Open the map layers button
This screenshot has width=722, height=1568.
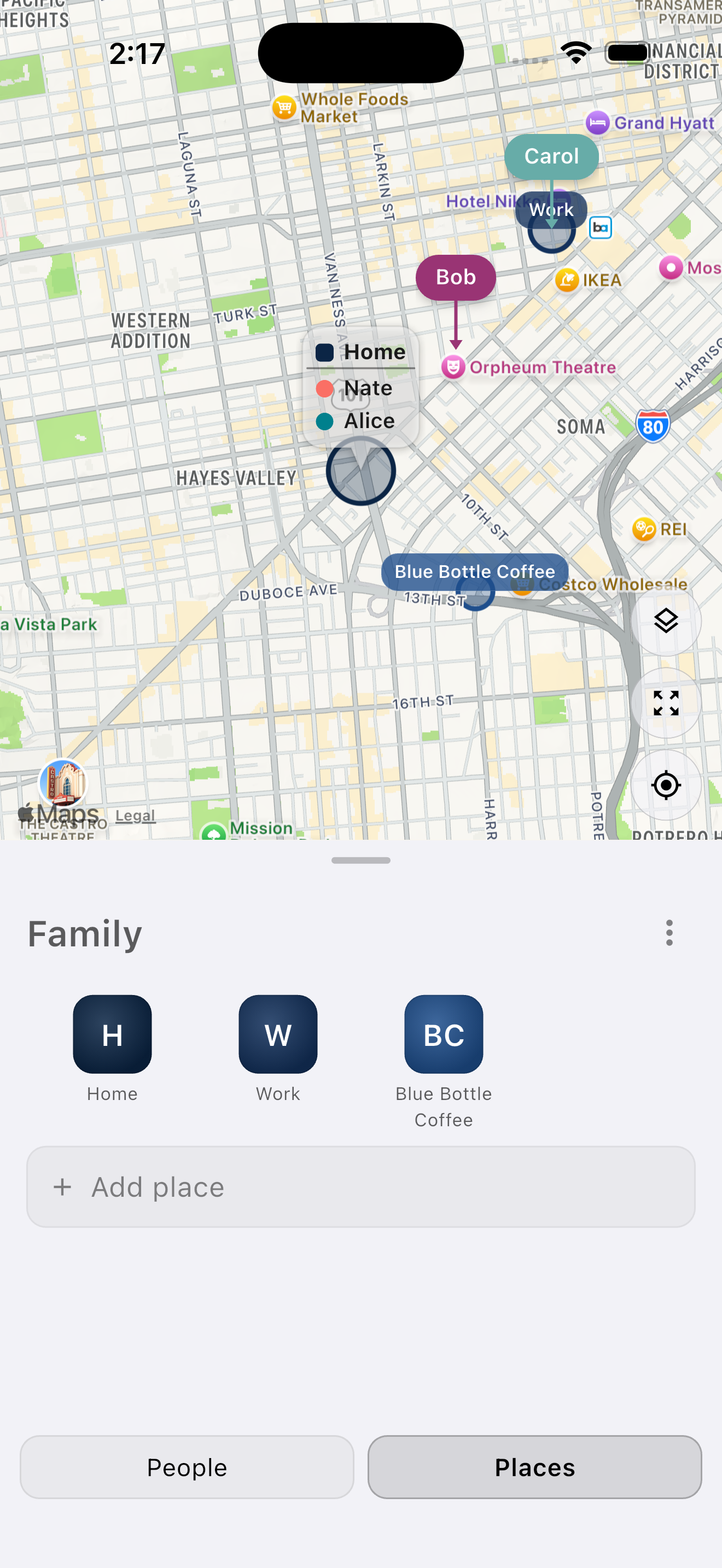click(x=665, y=621)
